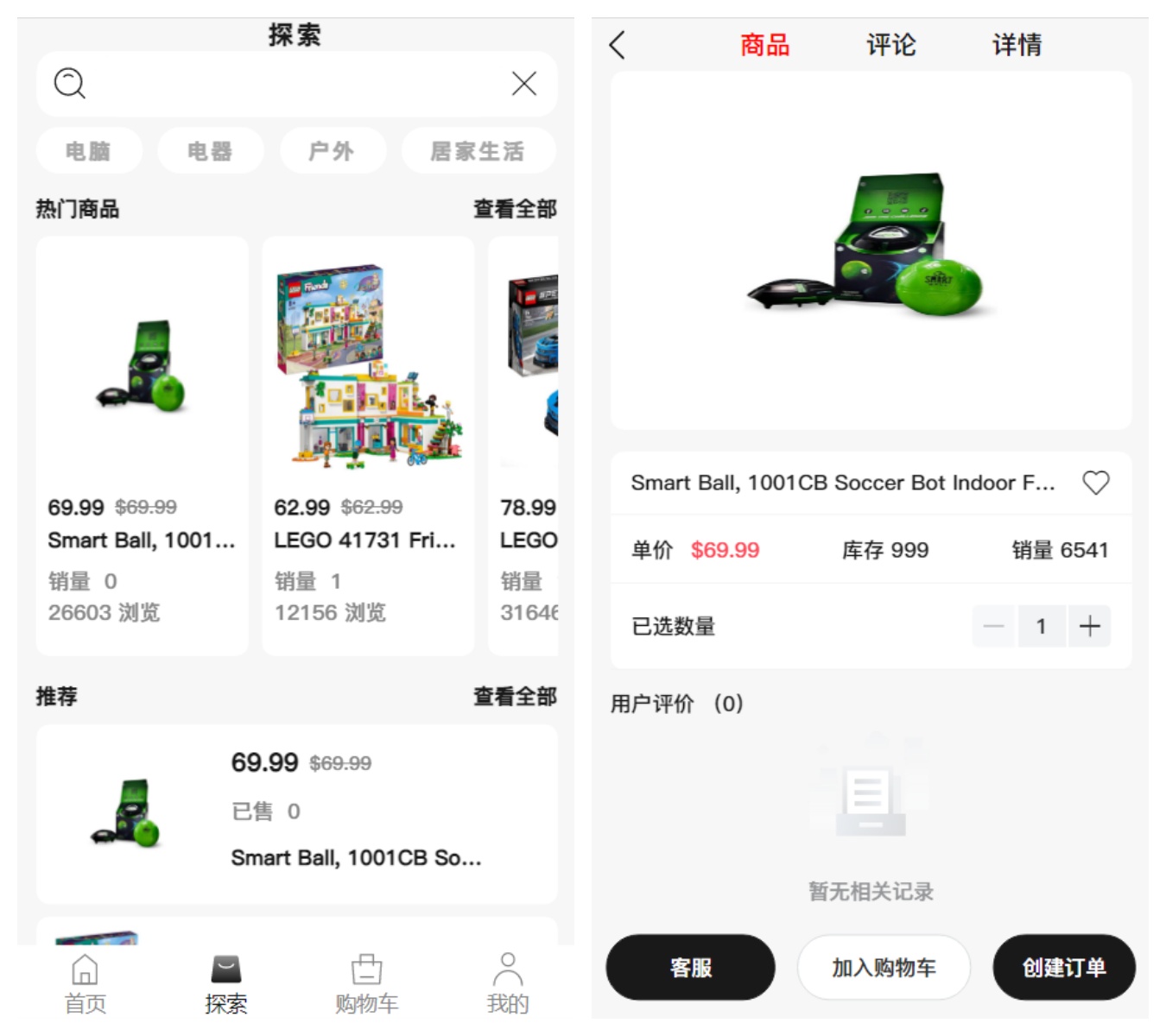Go back from the product page
1166x1036 pixels.
point(618,45)
